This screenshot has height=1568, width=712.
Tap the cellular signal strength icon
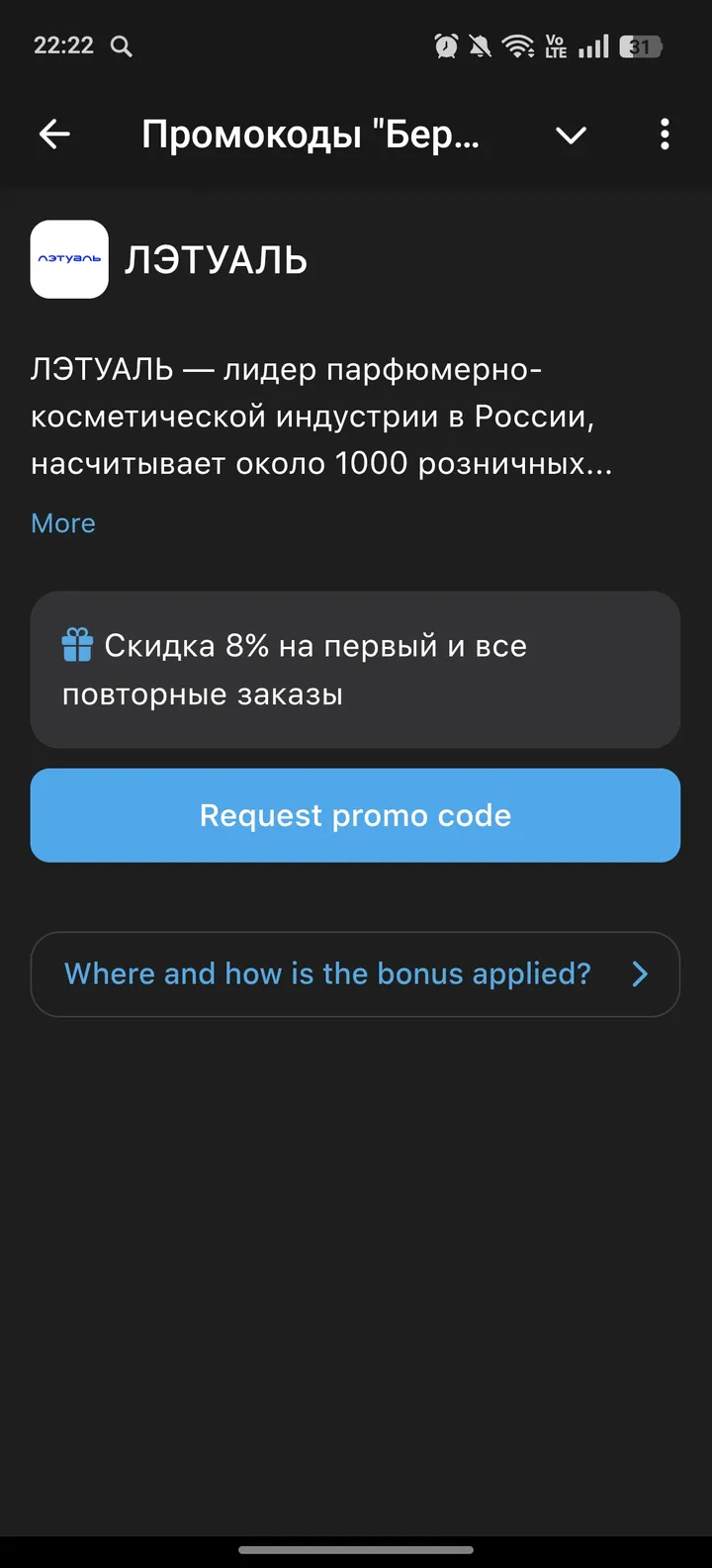click(x=593, y=46)
